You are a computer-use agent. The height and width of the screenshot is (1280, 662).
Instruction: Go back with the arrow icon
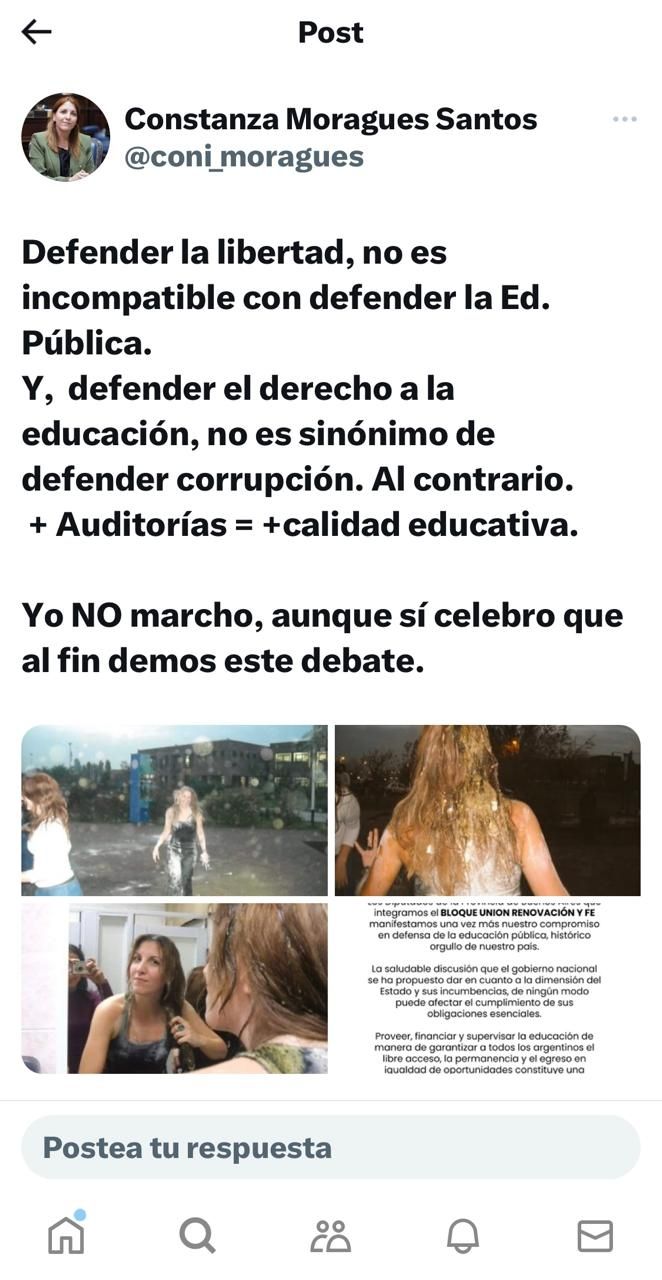(x=36, y=32)
